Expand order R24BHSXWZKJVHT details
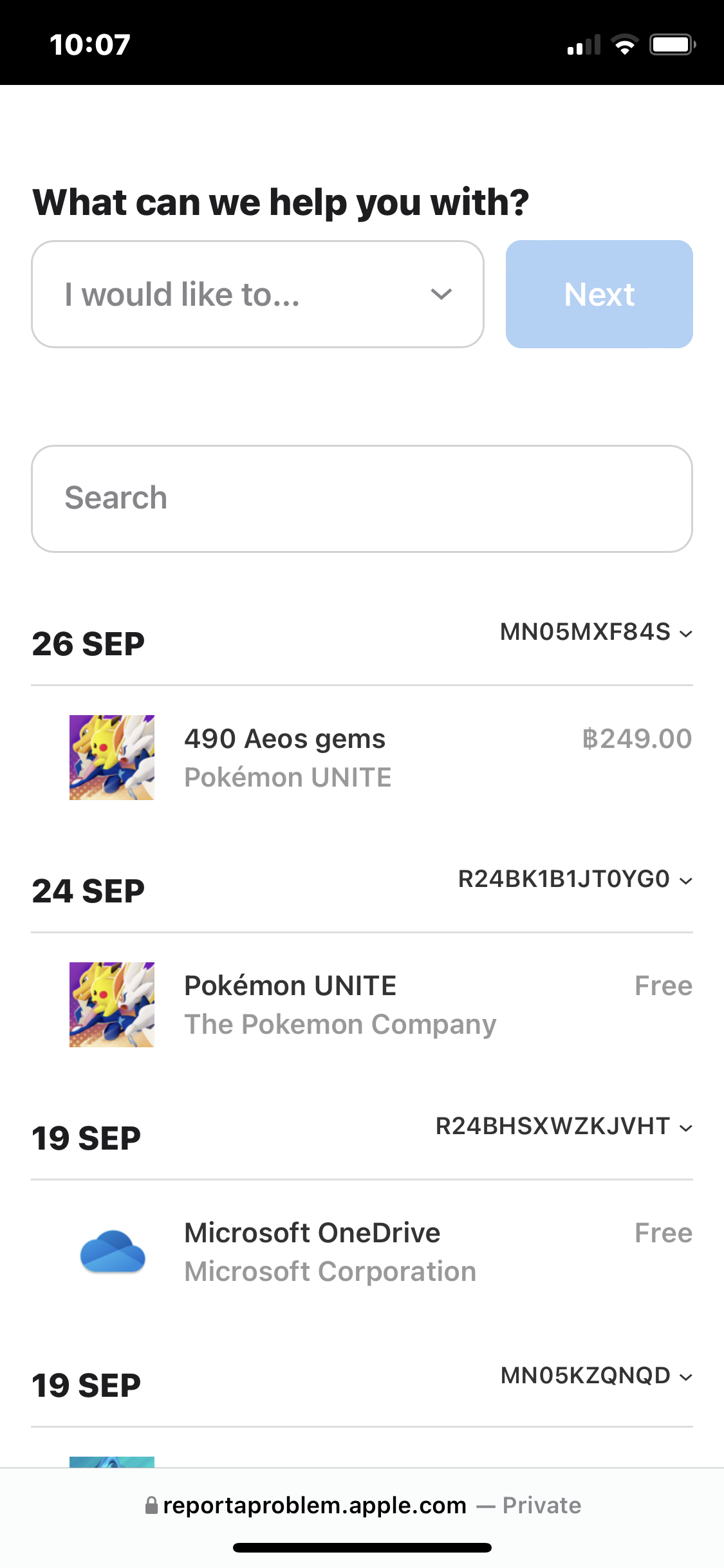The width and height of the screenshot is (724, 1568). coord(564,1127)
